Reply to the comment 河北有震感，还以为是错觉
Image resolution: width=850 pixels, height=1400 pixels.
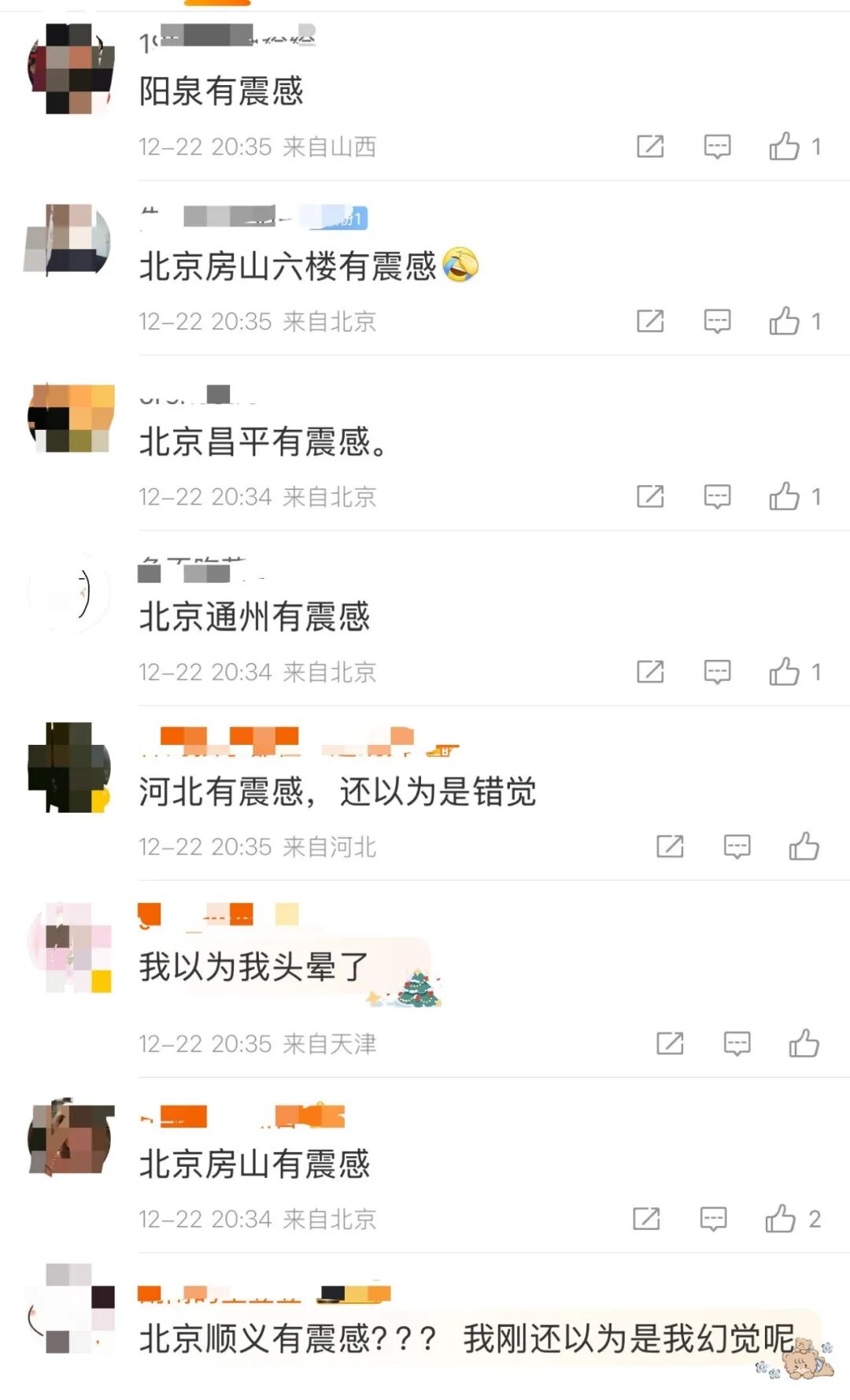[737, 846]
